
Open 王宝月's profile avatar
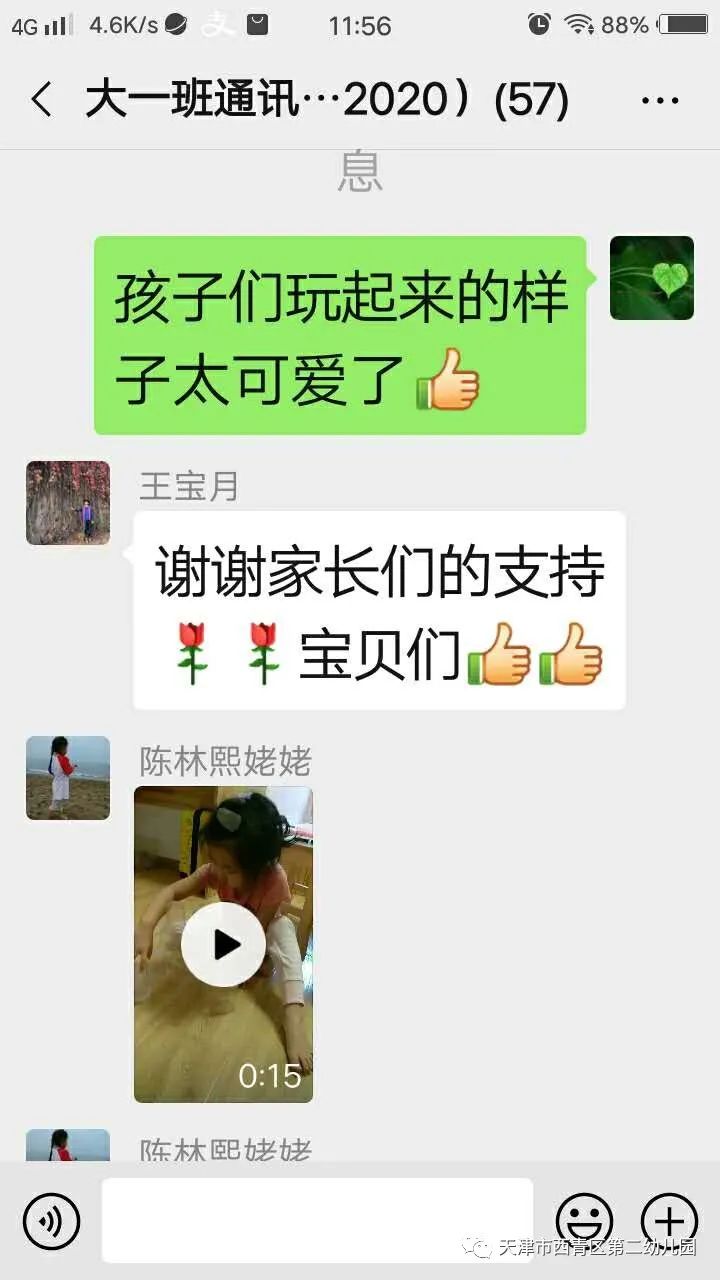coord(68,503)
